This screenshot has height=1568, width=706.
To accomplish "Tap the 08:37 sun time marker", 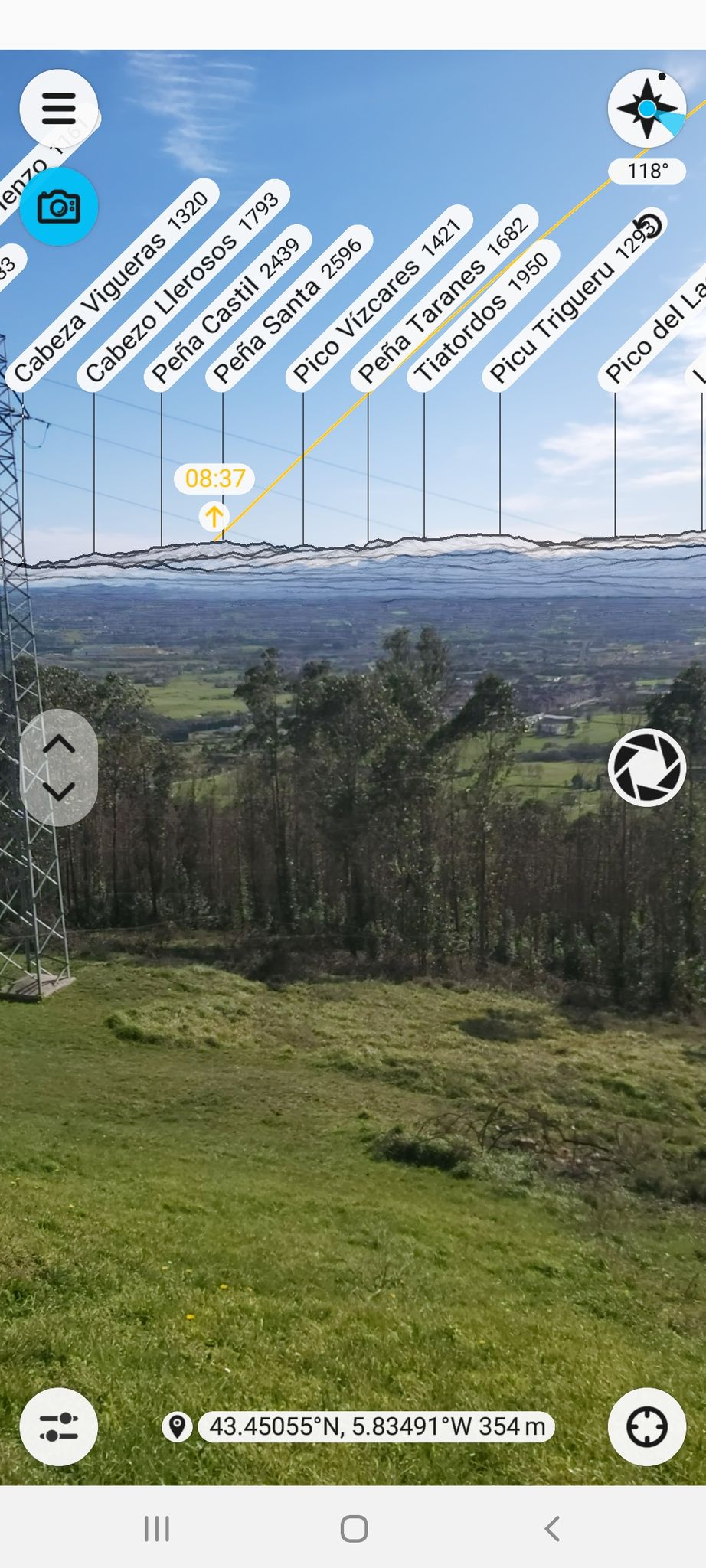I will click(x=214, y=479).
